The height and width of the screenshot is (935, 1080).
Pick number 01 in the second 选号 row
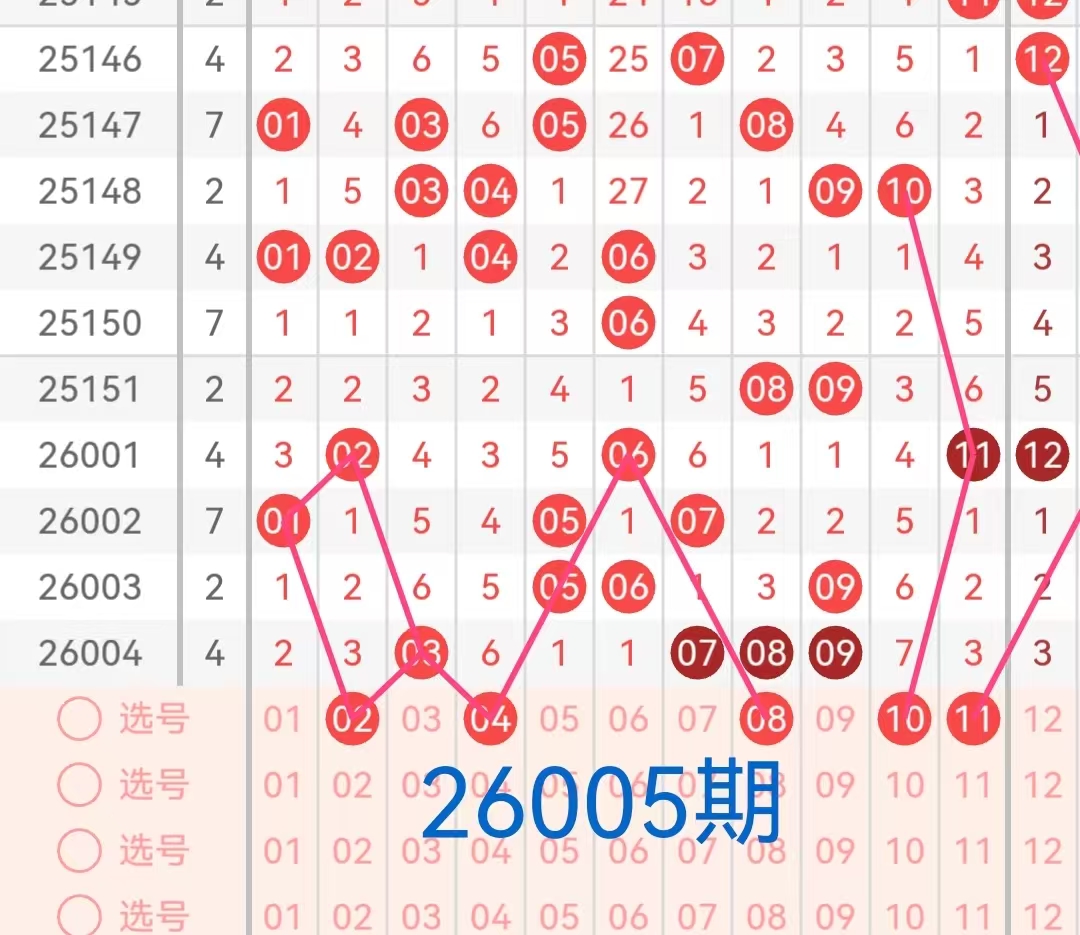pos(283,785)
